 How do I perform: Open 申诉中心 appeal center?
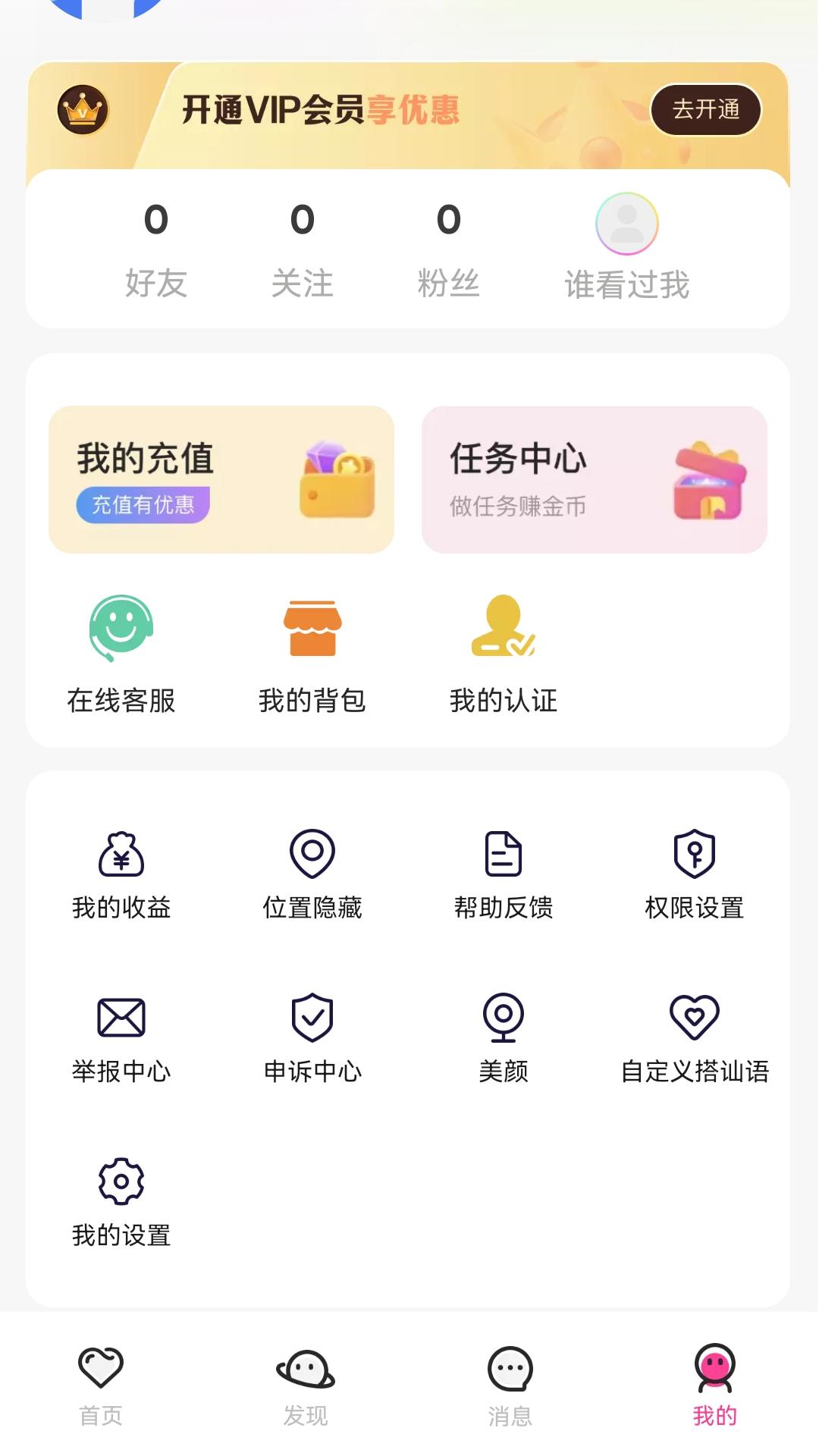313,1039
